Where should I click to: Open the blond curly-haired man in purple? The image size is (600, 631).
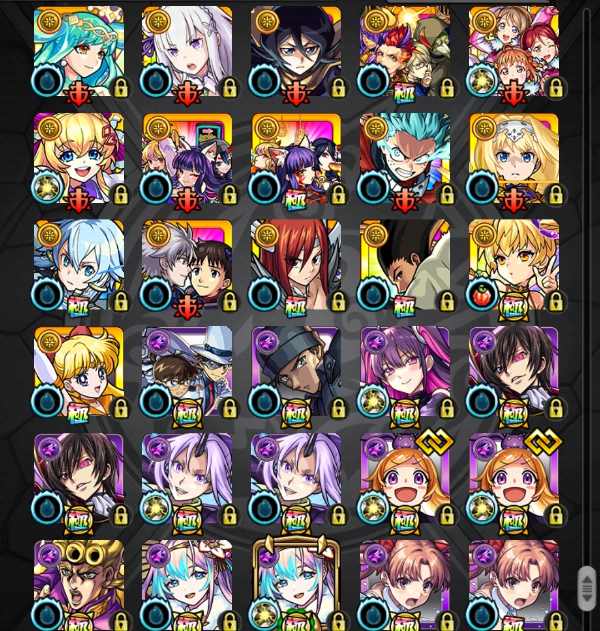[79, 585]
